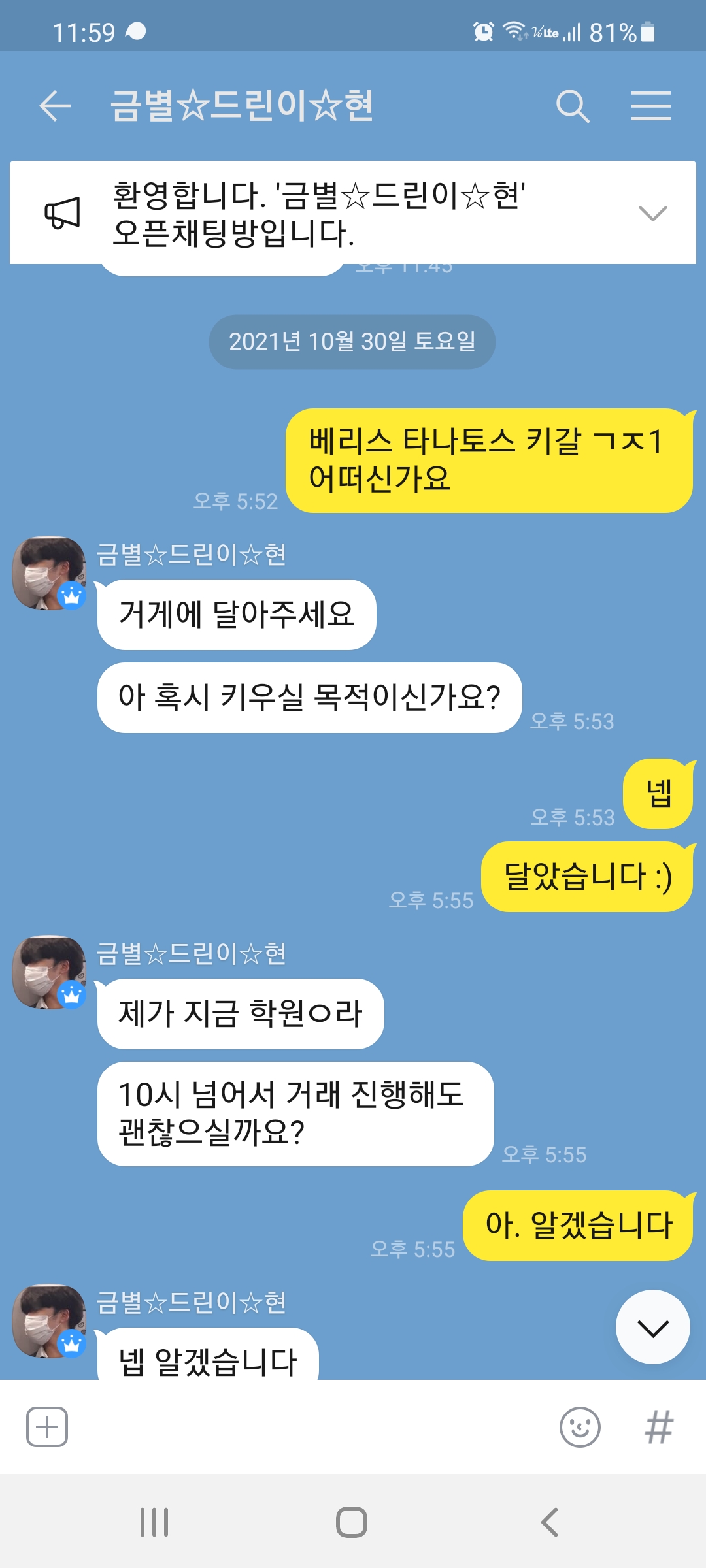View profile of sender above '거게에 달아주세요'

(x=49, y=574)
